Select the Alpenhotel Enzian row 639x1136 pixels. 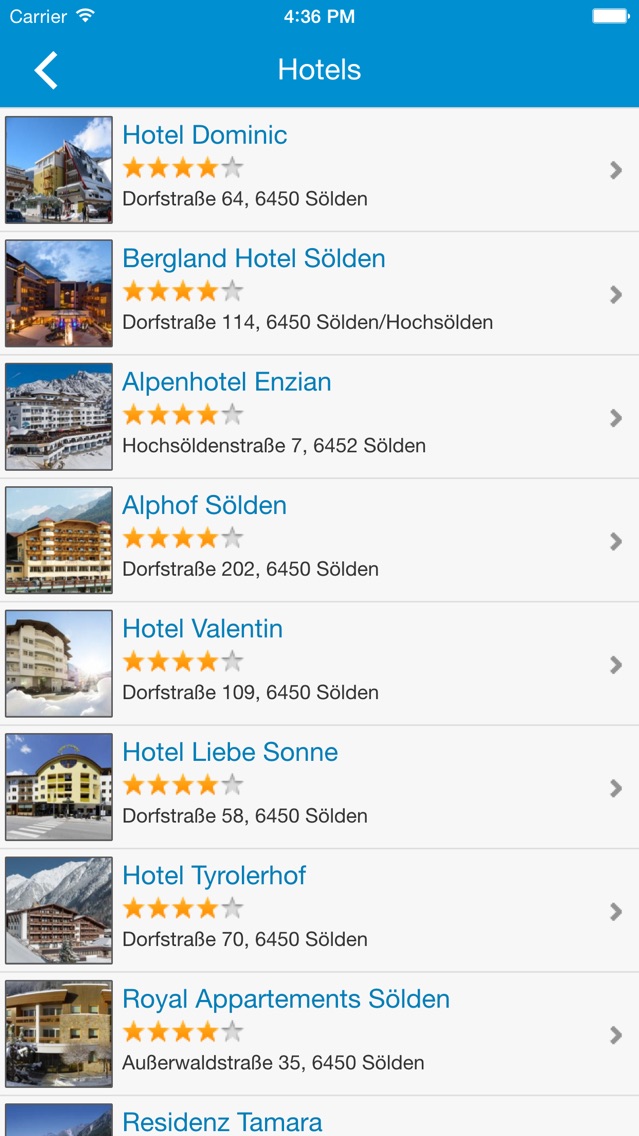320,417
